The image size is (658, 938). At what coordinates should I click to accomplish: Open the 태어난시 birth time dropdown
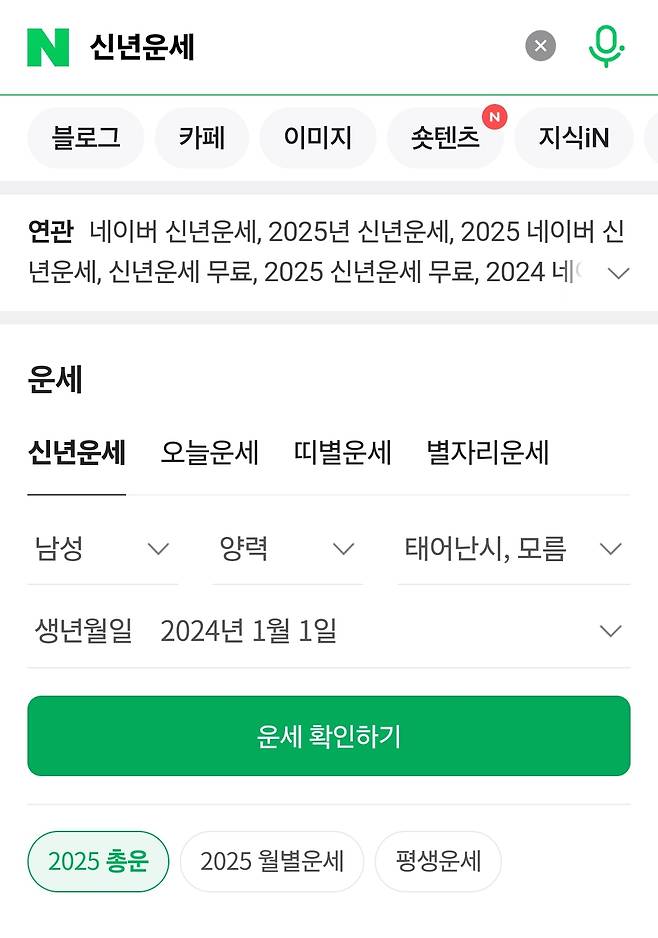tap(513, 548)
